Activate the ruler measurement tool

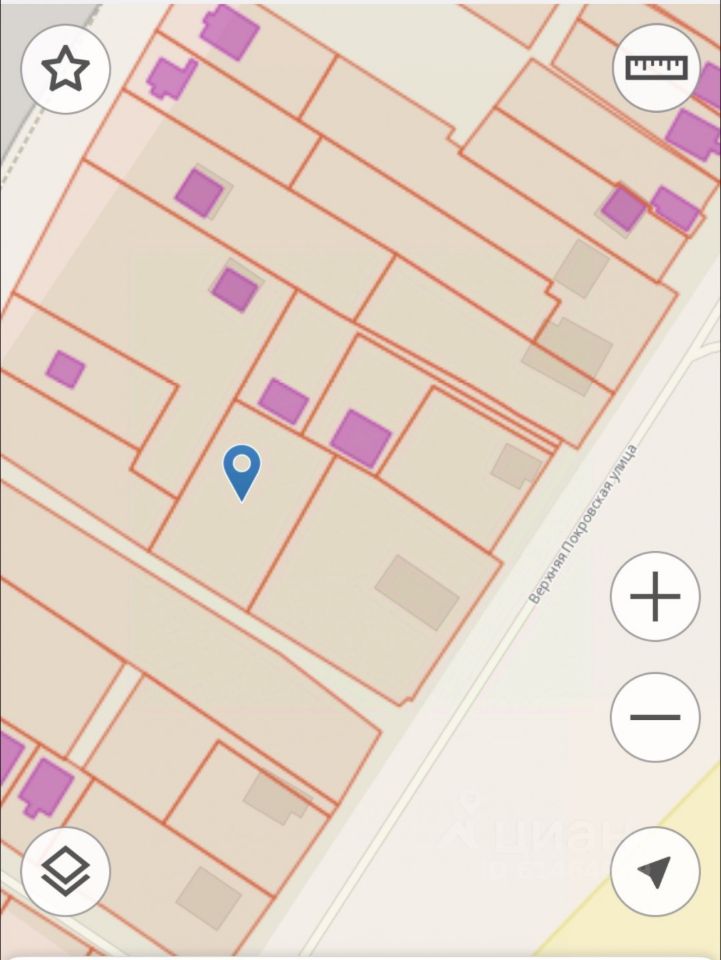click(x=656, y=67)
